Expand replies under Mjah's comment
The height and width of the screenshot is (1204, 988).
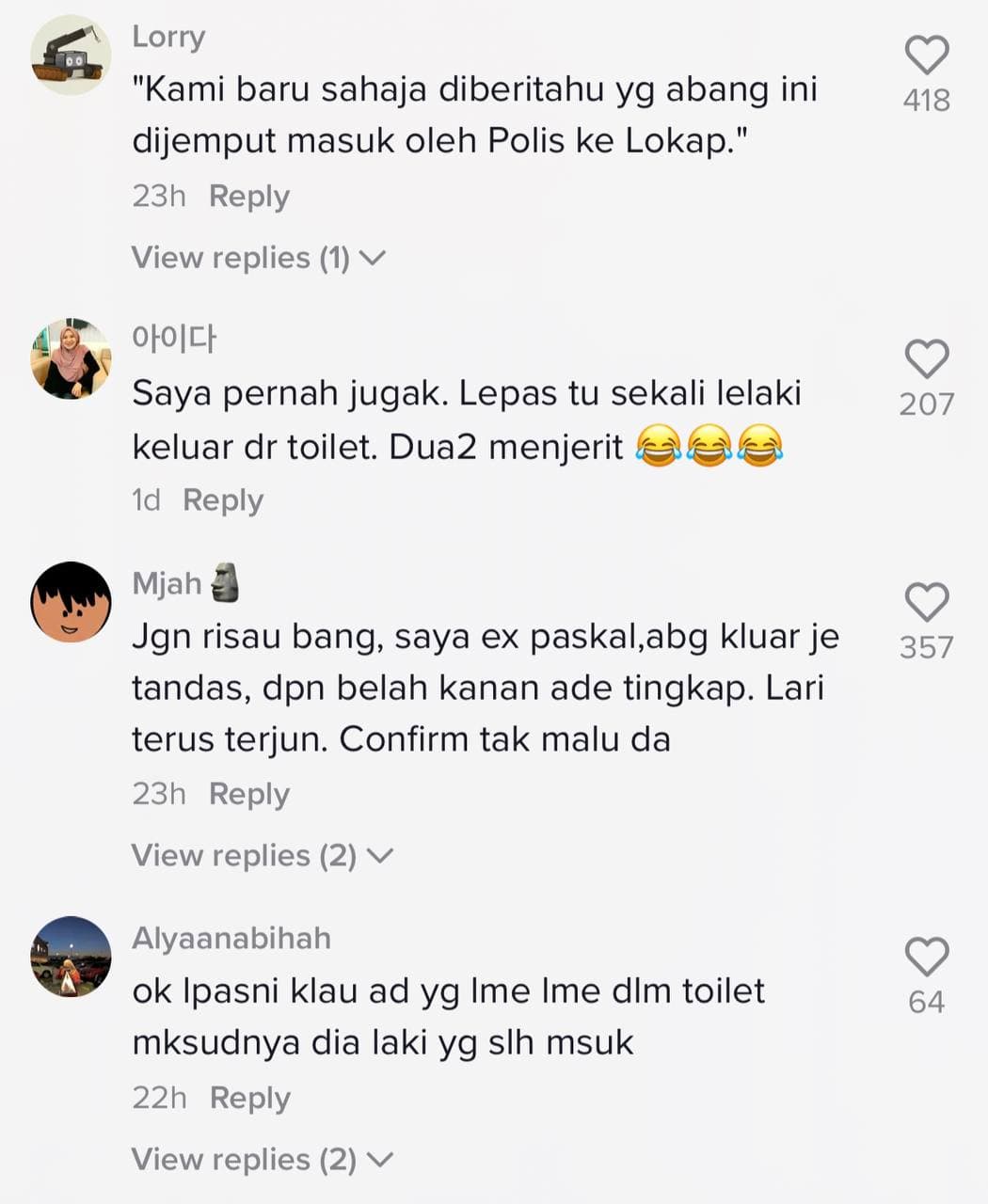pyautogui.click(x=262, y=856)
